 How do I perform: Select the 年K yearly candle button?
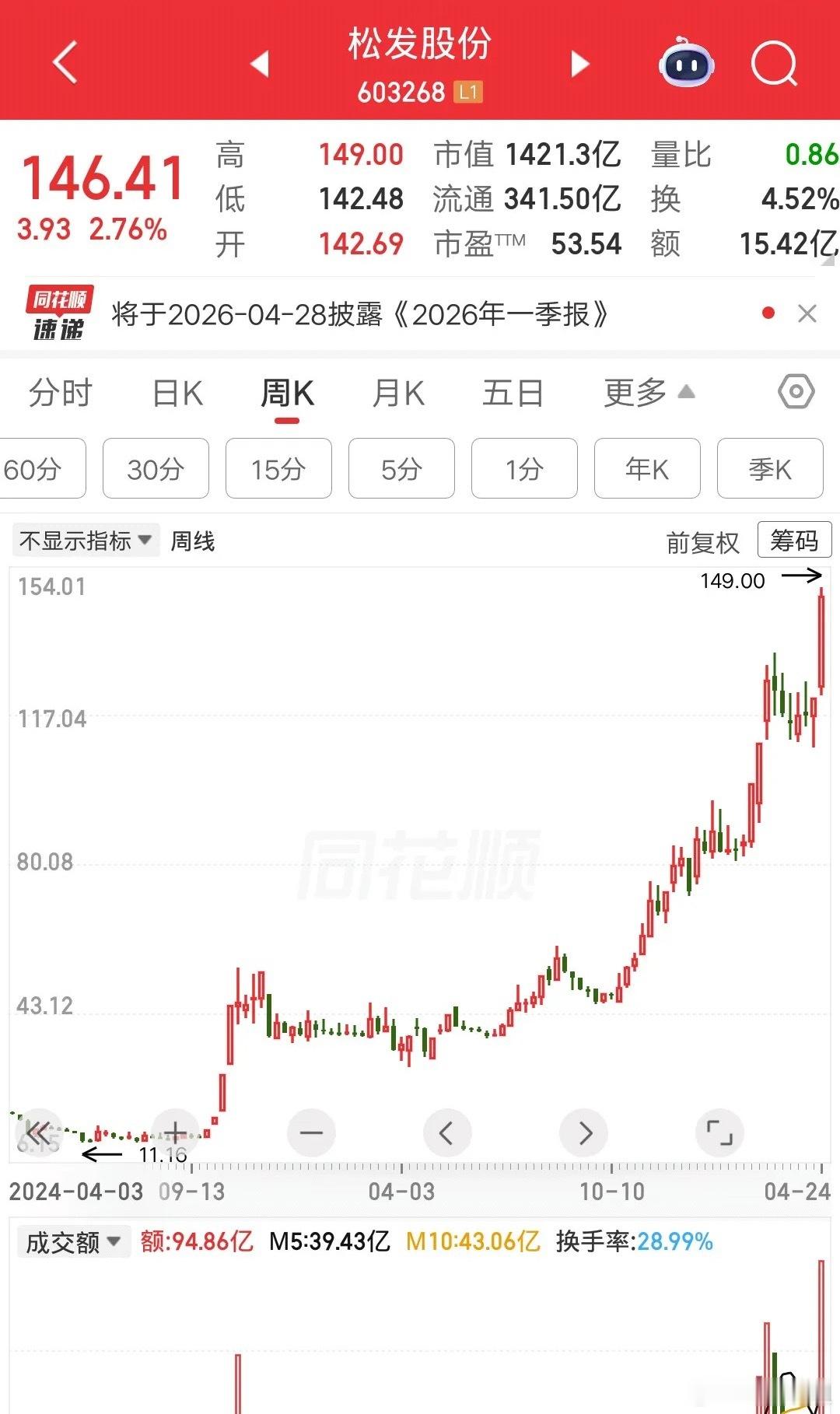(x=646, y=468)
